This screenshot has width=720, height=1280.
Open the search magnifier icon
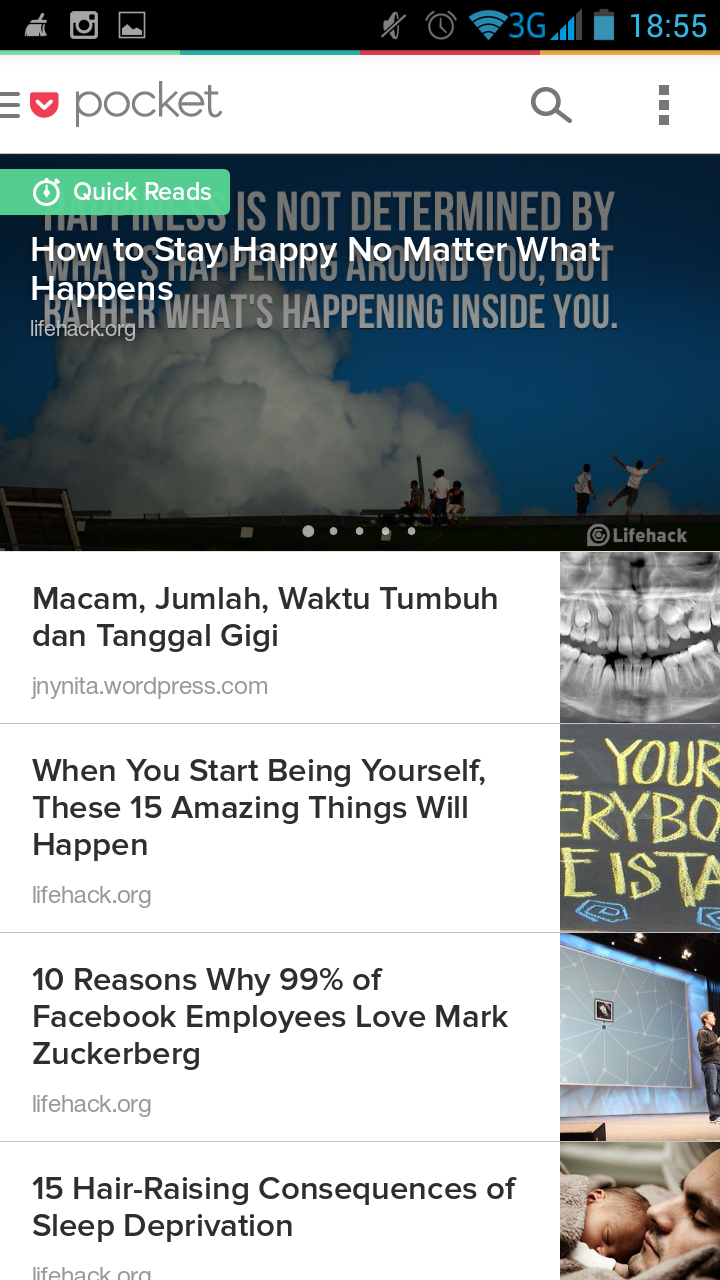550,105
